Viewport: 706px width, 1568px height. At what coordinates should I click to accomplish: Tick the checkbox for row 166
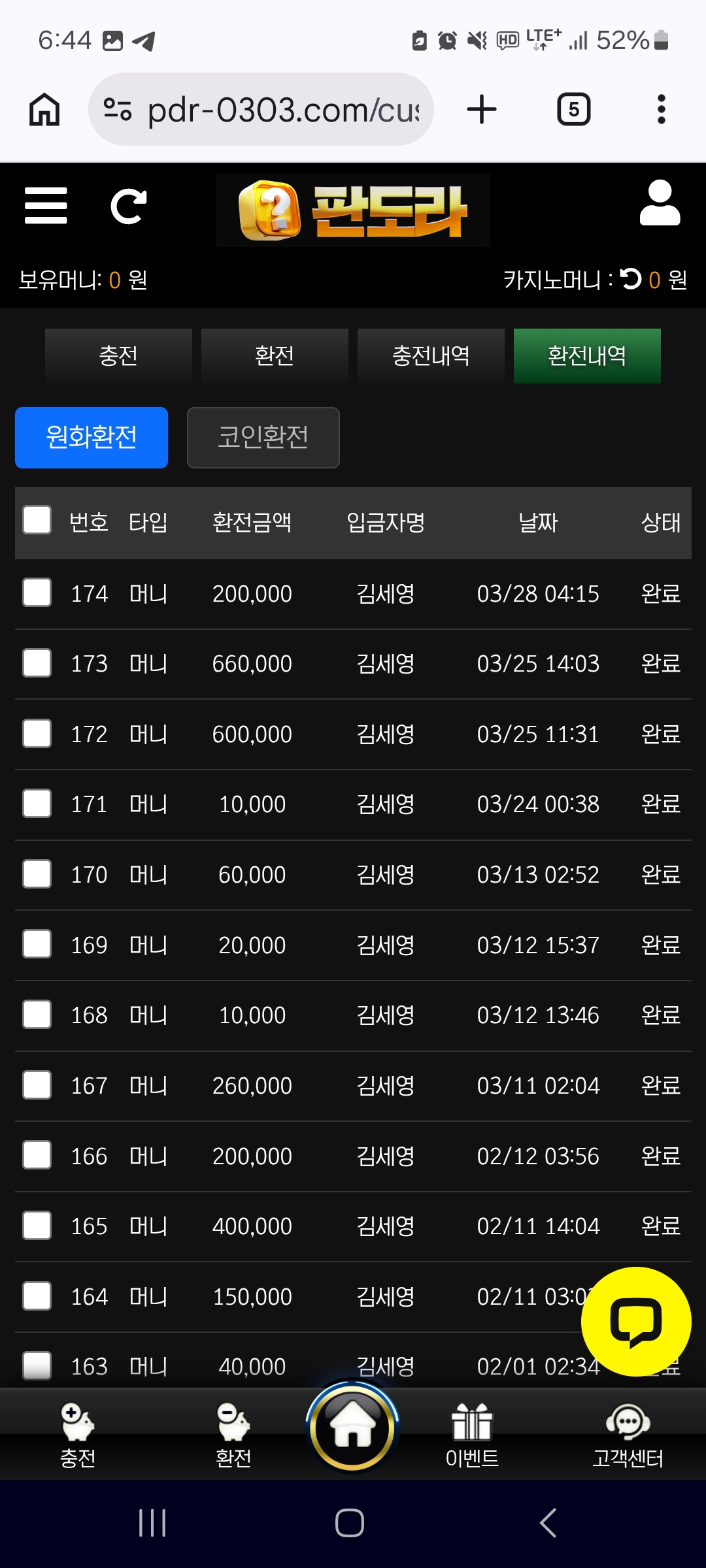[x=37, y=1155]
